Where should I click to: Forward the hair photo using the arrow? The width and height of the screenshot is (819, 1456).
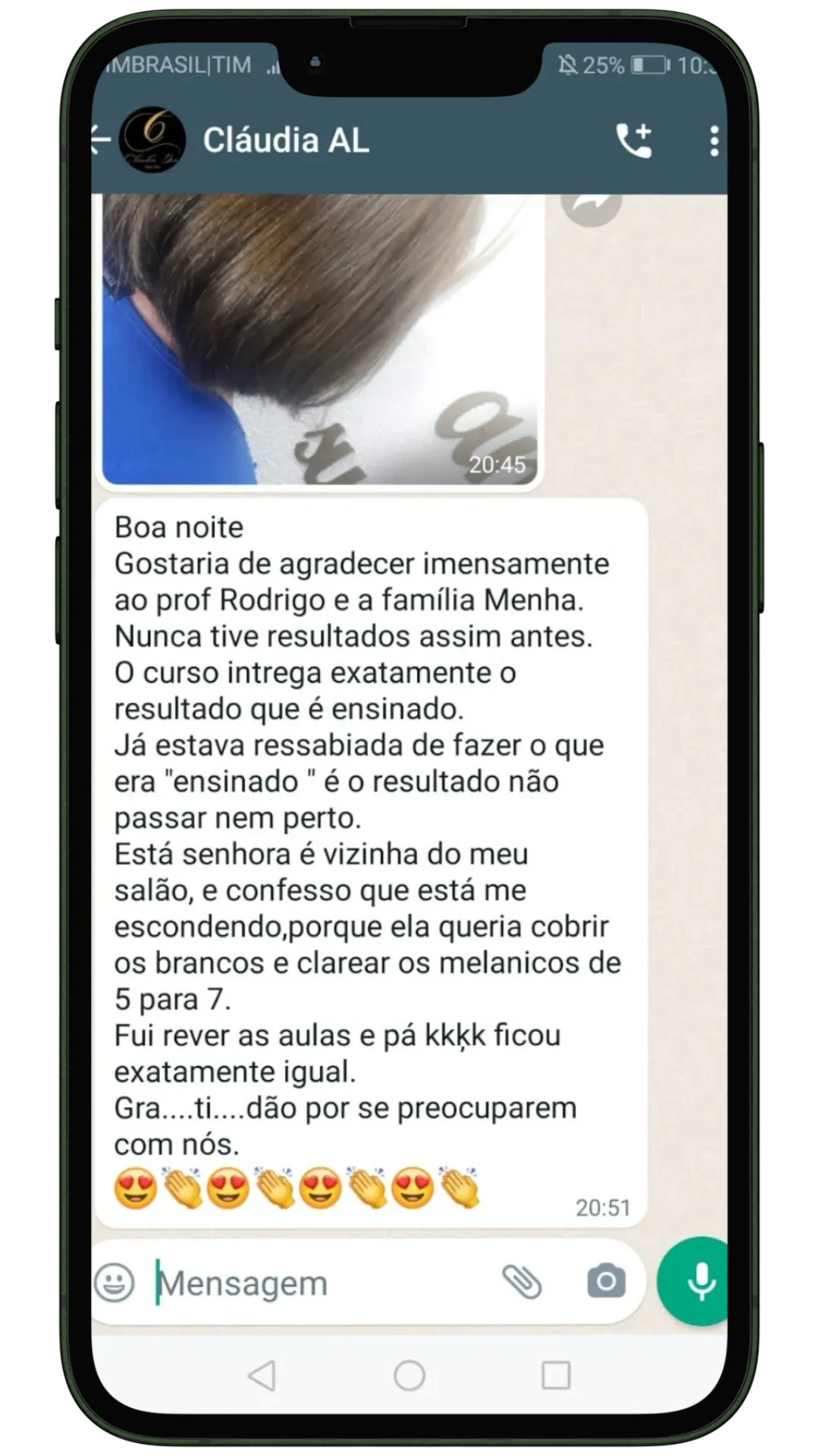pyautogui.click(x=591, y=206)
